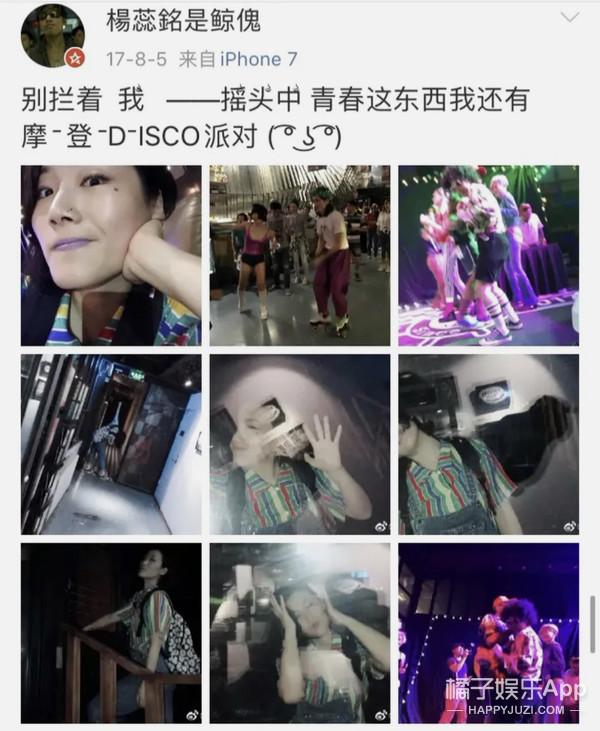Viewport: 600px width, 731px height.
Task: Open the photo with the raised open hand
Action: pos(300,444)
